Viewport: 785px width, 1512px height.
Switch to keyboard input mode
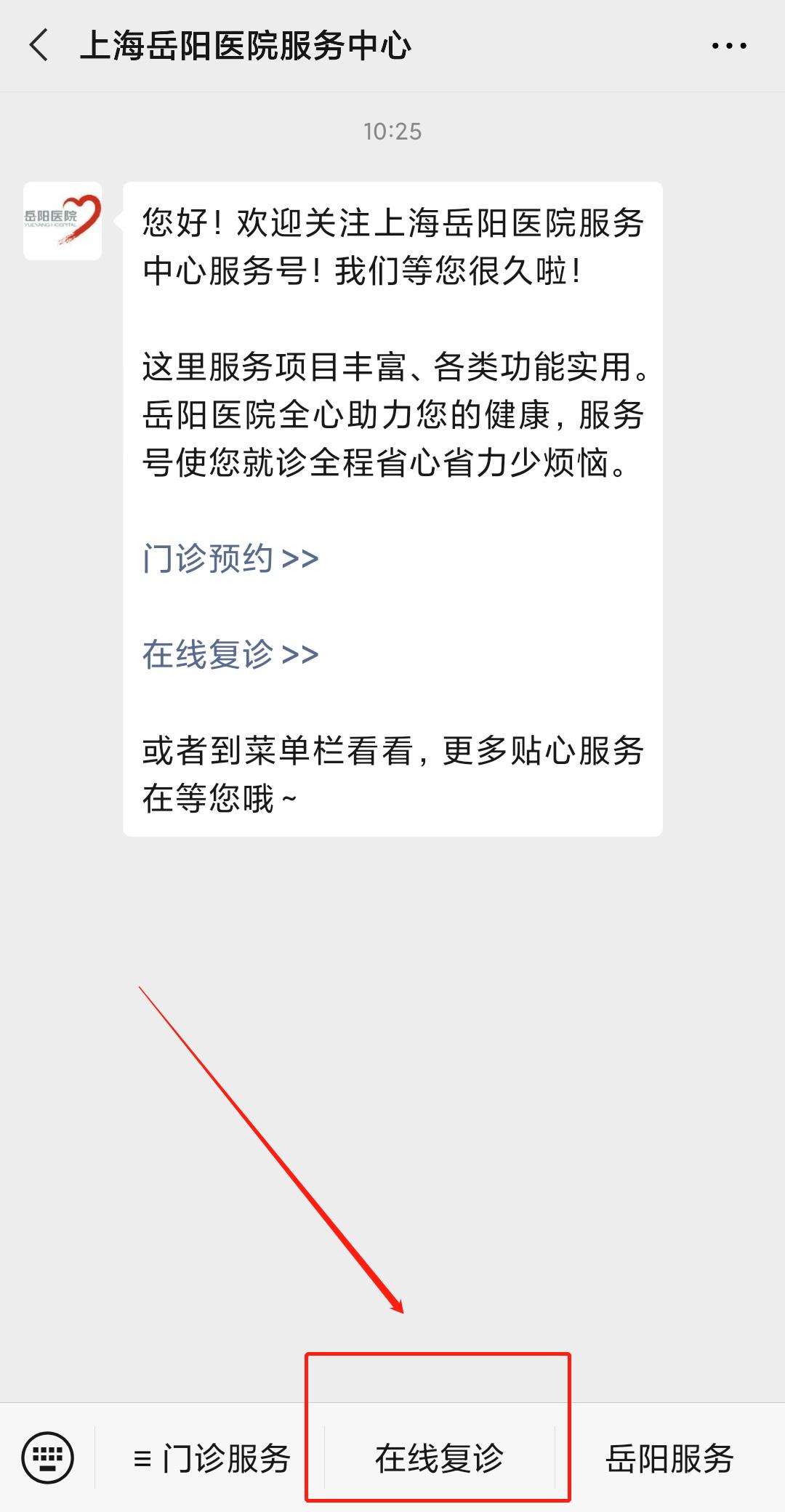point(48,1457)
